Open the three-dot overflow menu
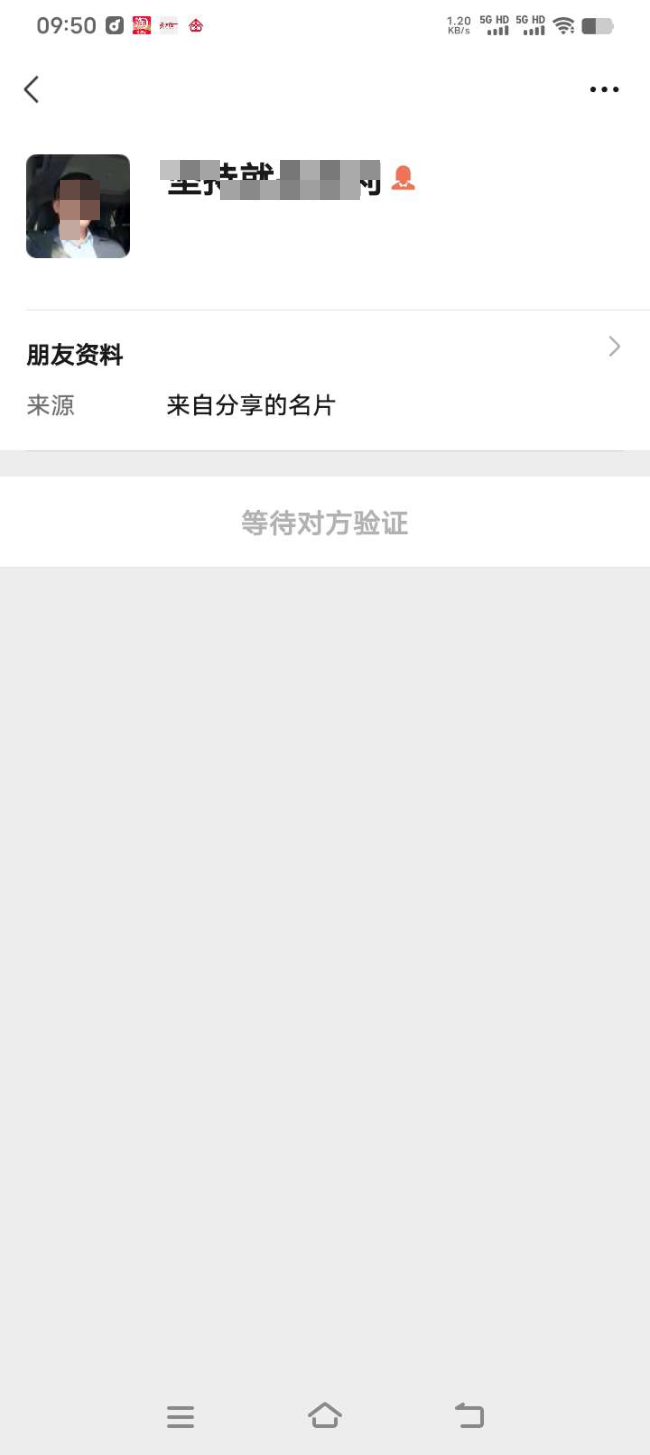 click(604, 90)
